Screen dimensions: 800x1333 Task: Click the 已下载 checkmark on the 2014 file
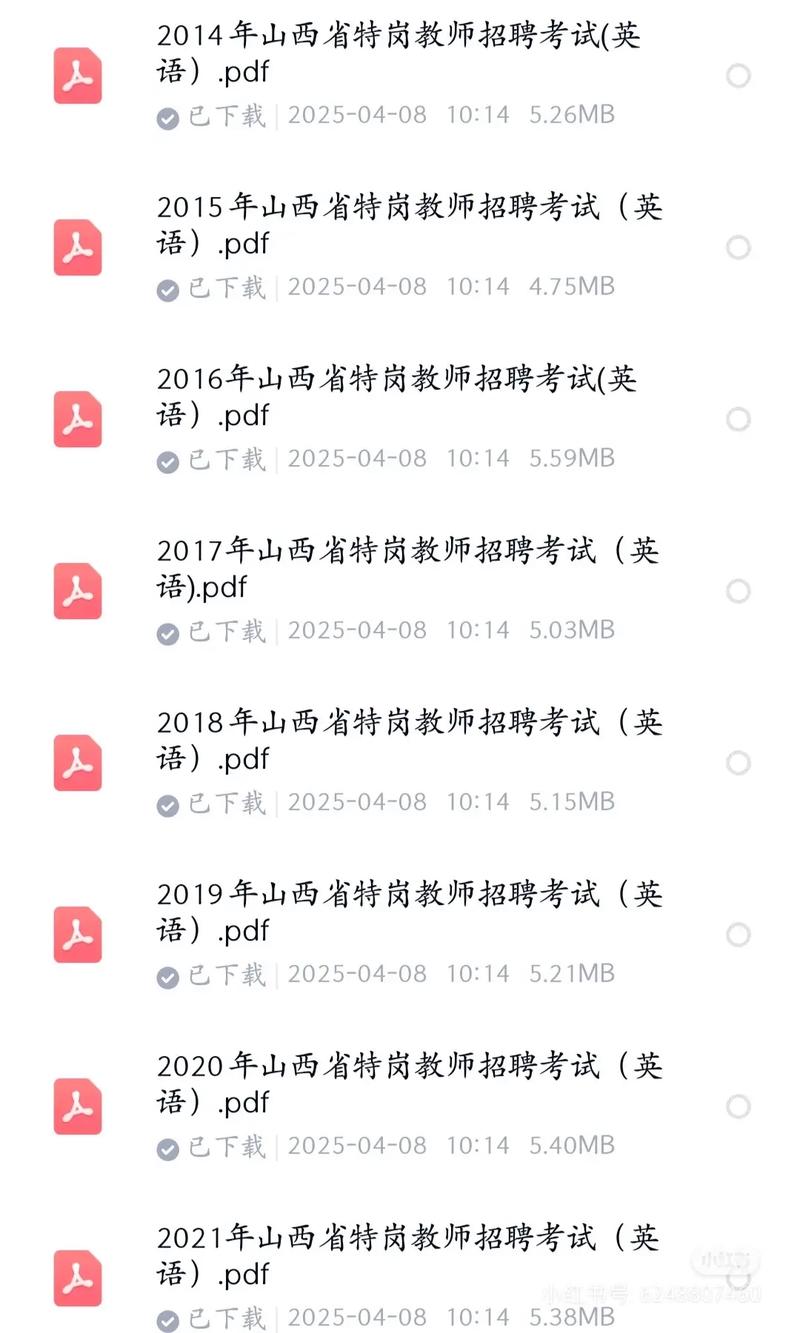pyautogui.click(x=167, y=115)
